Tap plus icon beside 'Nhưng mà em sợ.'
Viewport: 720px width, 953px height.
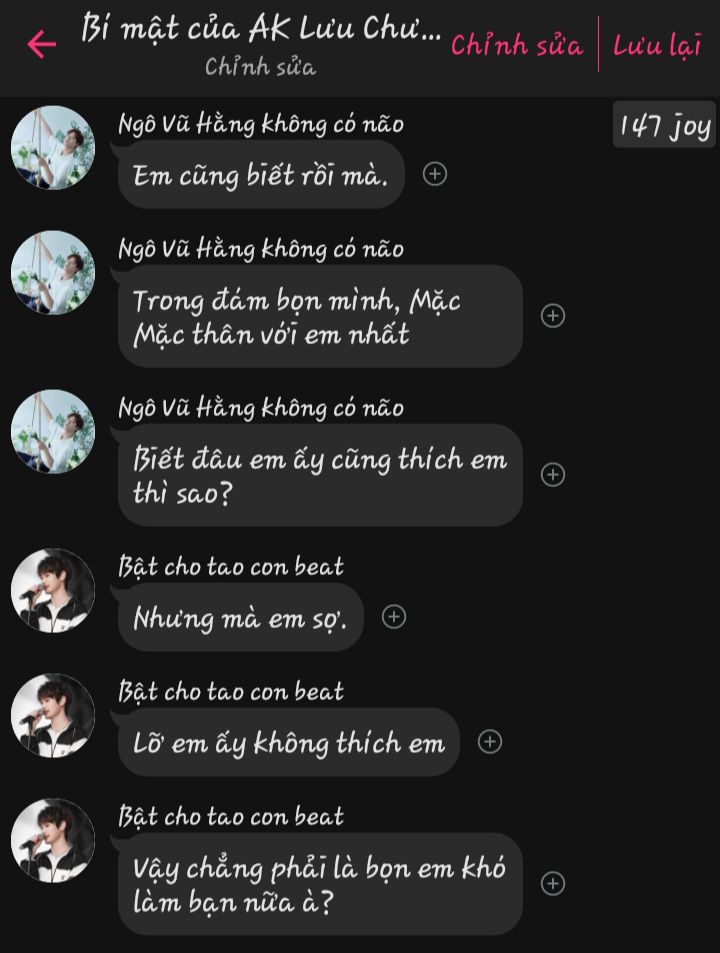pos(394,617)
